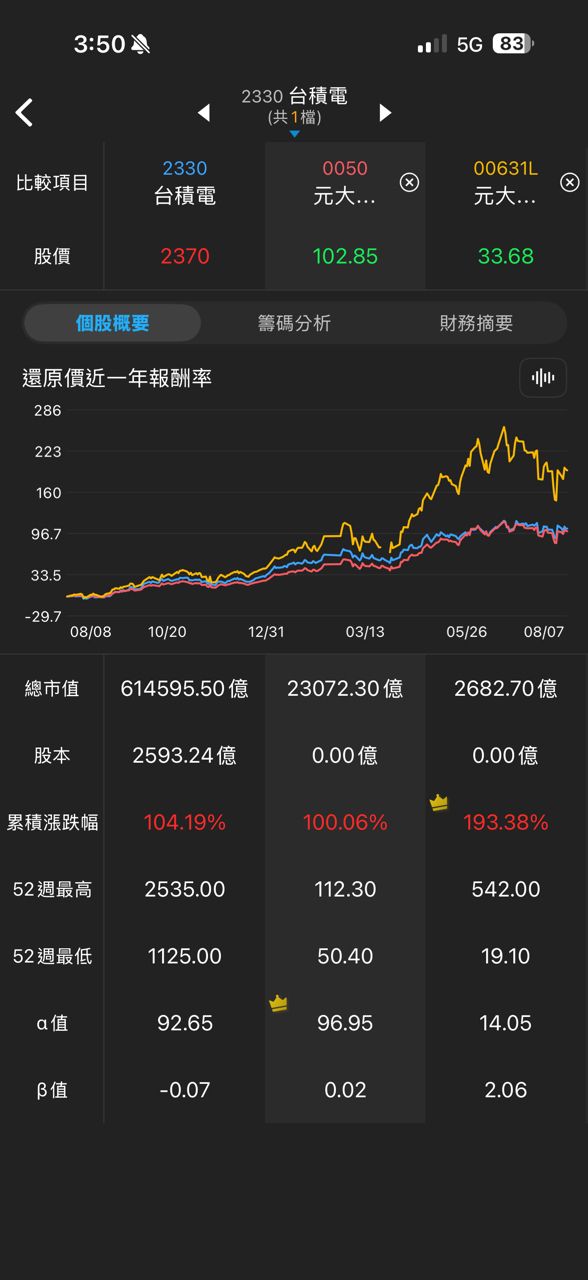This screenshot has width=588, height=1280.
Task: Open the 0050 元大 comparison column
Action: (345, 183)
